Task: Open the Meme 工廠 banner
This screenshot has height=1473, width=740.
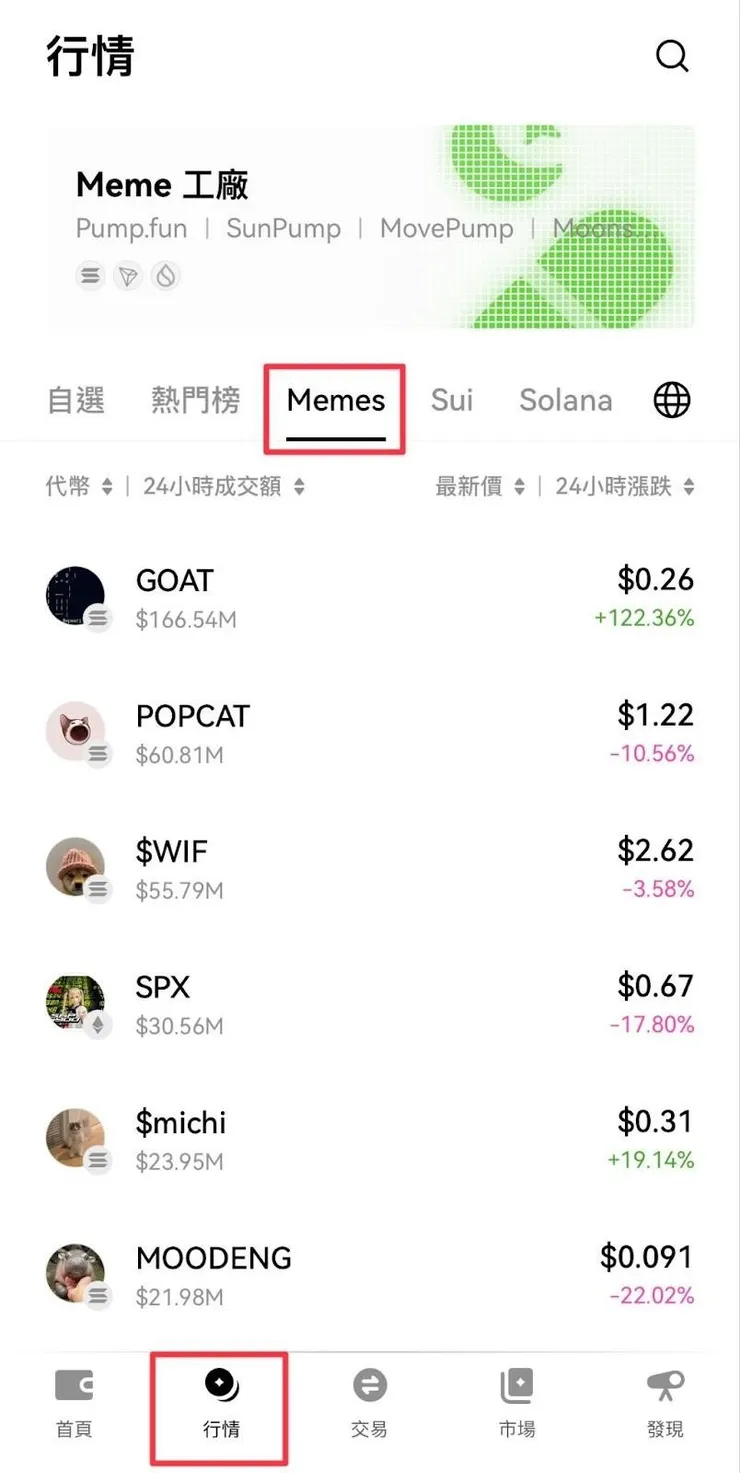Action: coord(370,226)
